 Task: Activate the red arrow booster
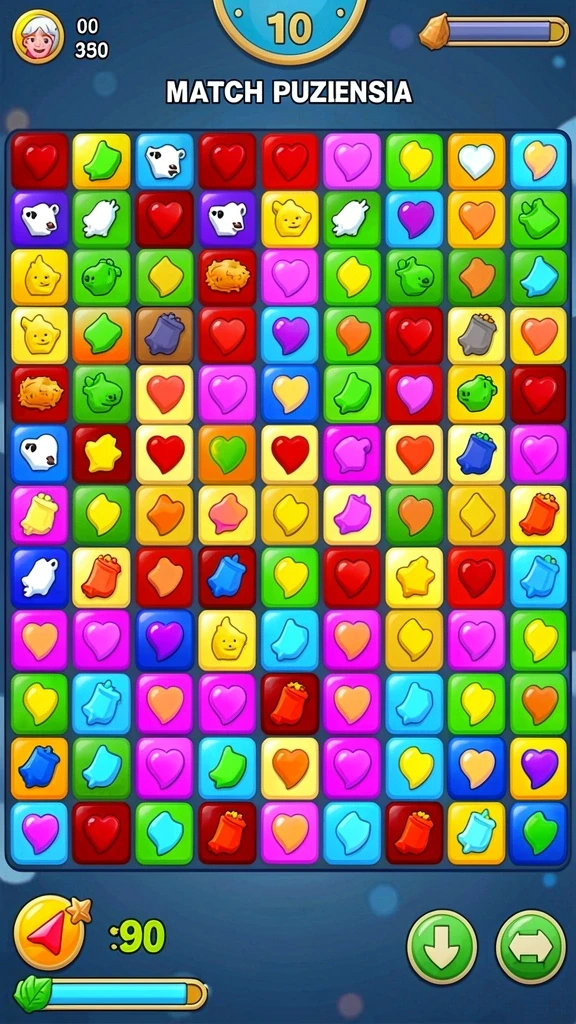point(50,933)
